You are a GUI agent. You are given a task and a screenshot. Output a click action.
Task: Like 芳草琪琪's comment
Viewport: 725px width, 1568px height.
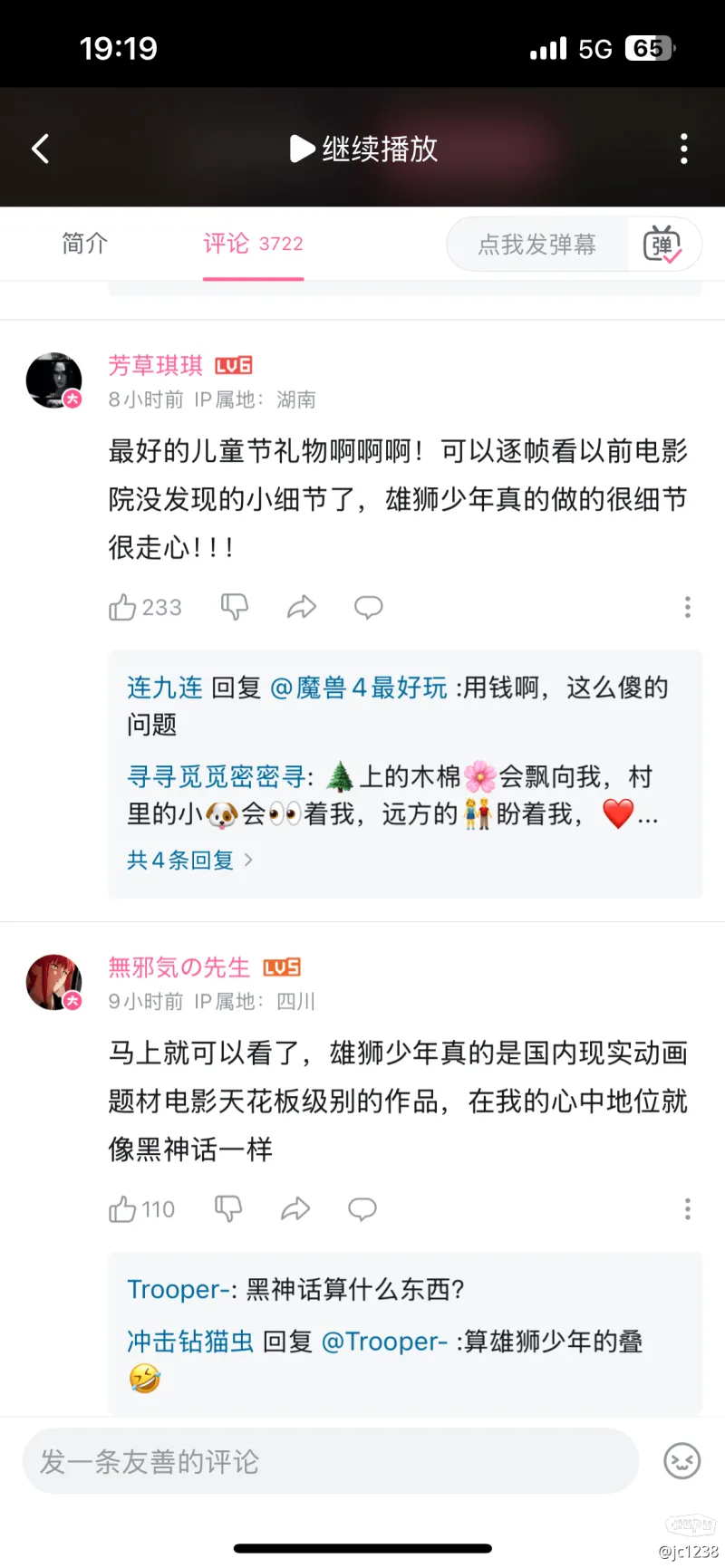123,607
